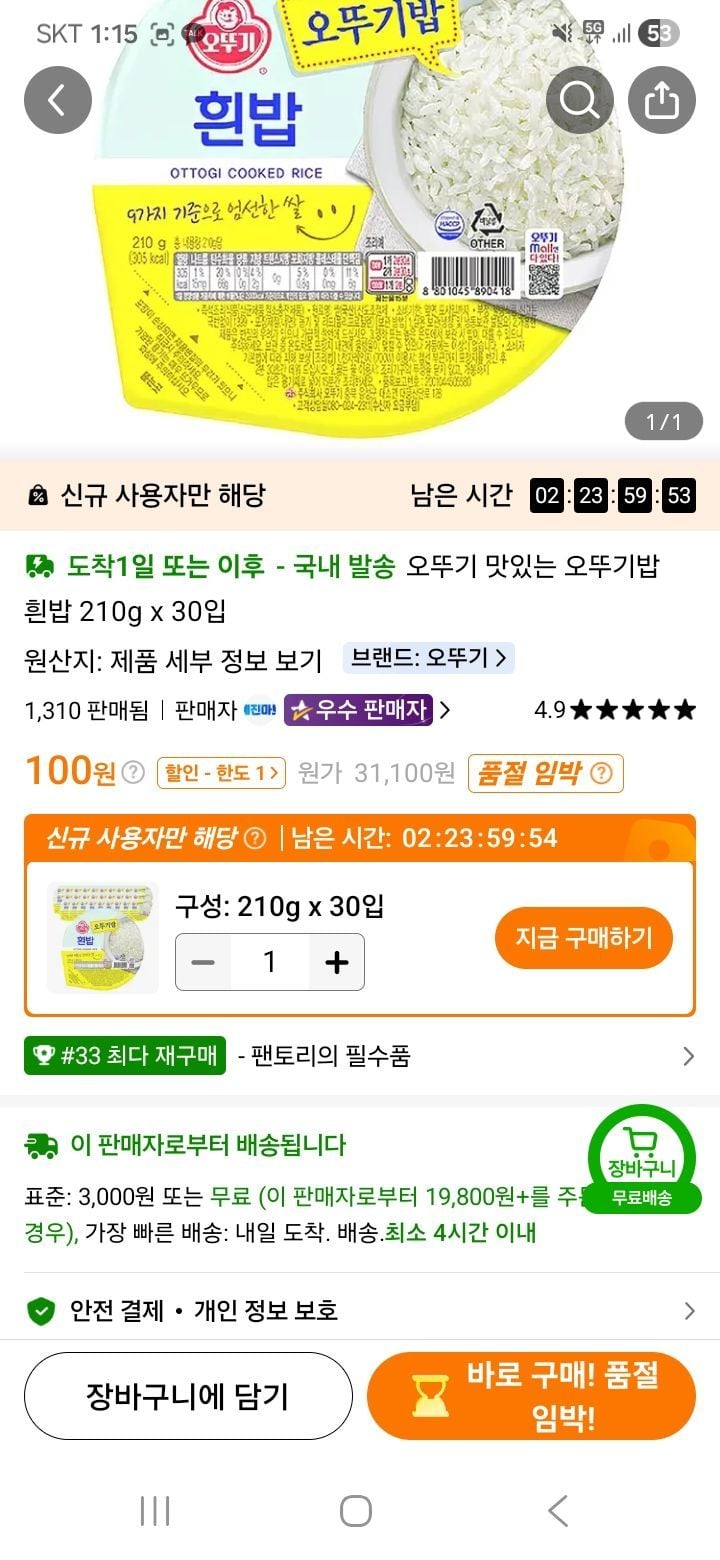Tap 바로 구매! 품절 임박! button
Image resolution: width=720 pixels, height=1560 pixels.
coord(531,1396)
